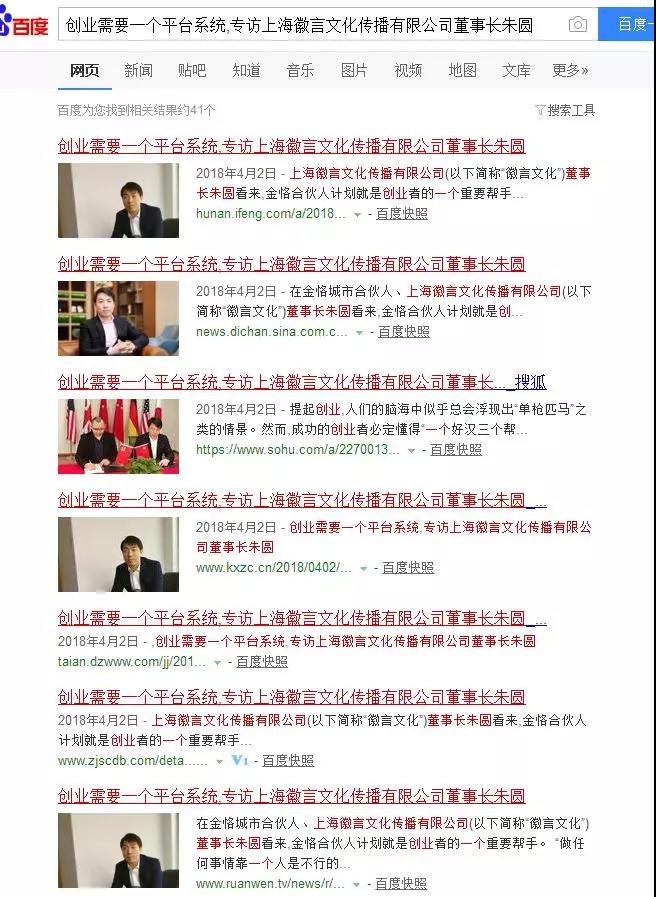Open 百度快照 for news.dichan.sina.com.cn result
The width and height of the screenshot is (656, 897).
[x=404, y=332]
